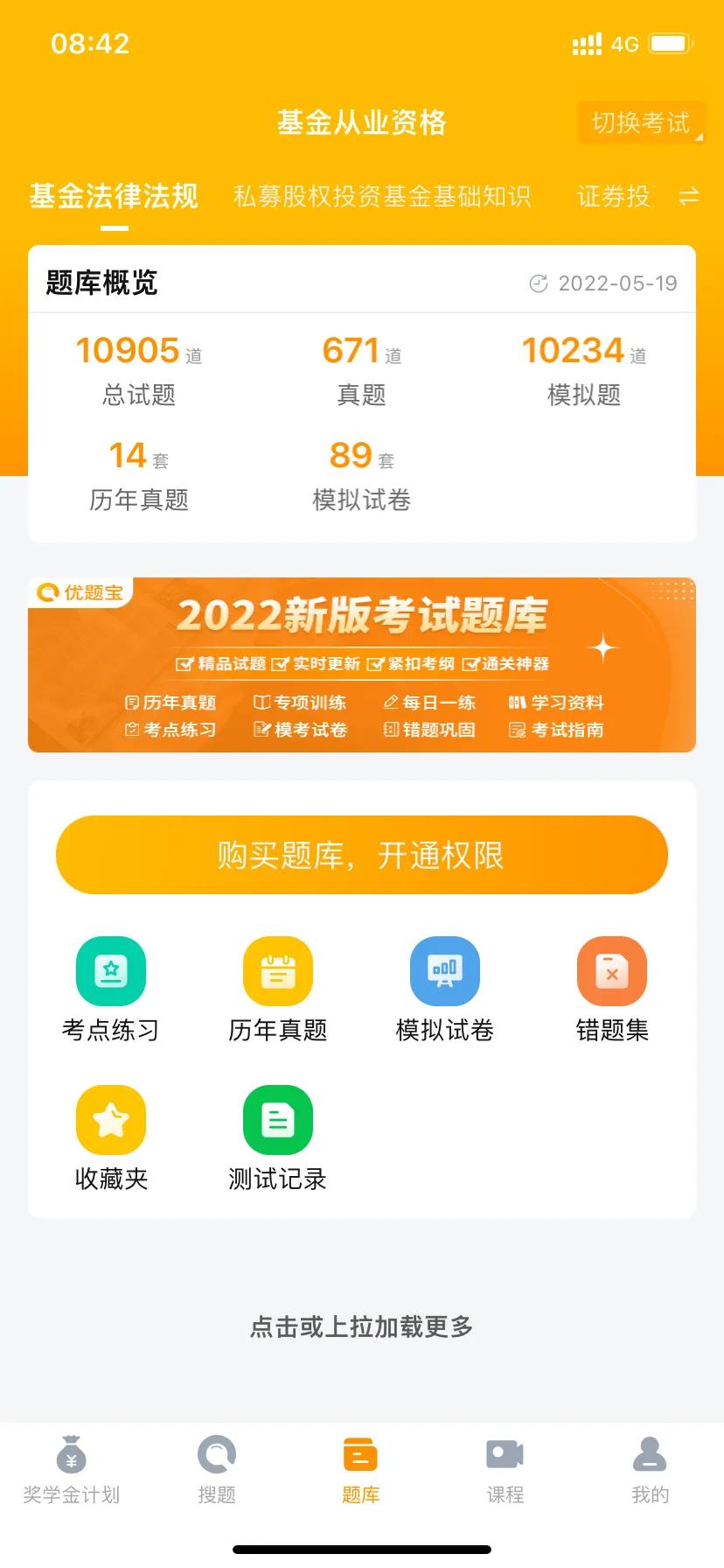724x1568 pixels.
Task: Click the 优题宝 logo on the banner
Action: [80, 591]
